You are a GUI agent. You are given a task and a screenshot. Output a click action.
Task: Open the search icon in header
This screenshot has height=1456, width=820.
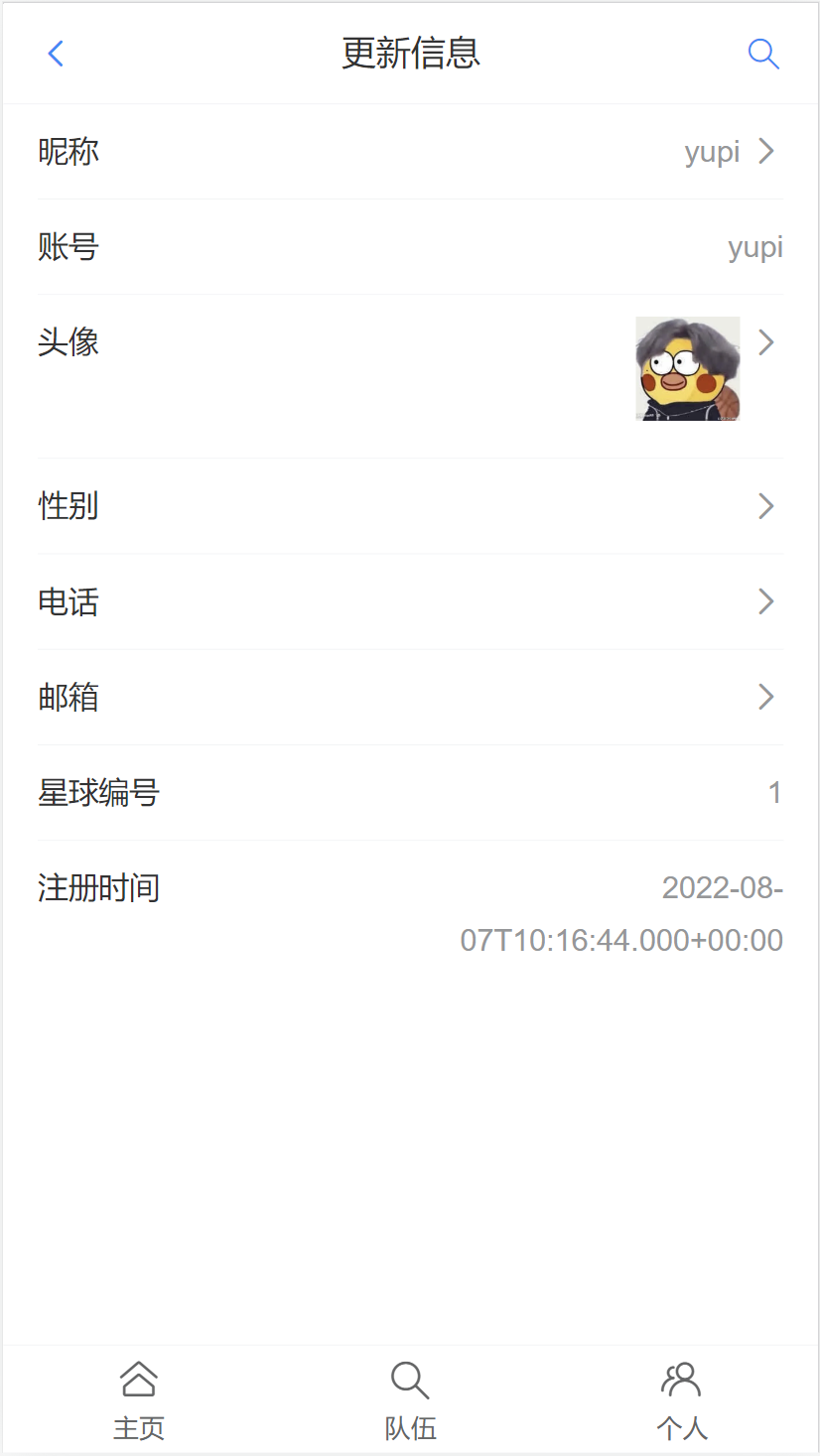762,54
